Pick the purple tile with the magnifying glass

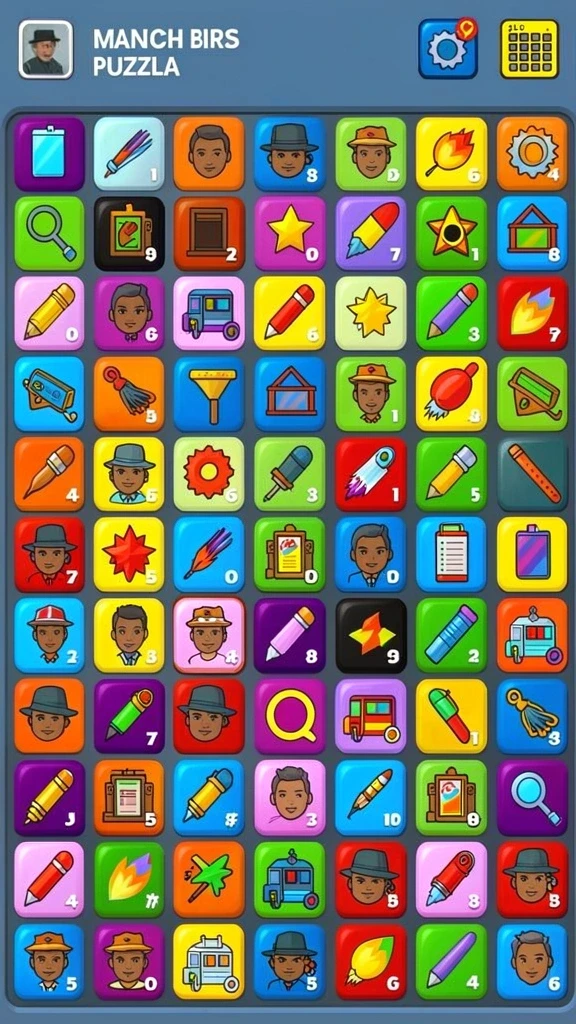[532, 797]
